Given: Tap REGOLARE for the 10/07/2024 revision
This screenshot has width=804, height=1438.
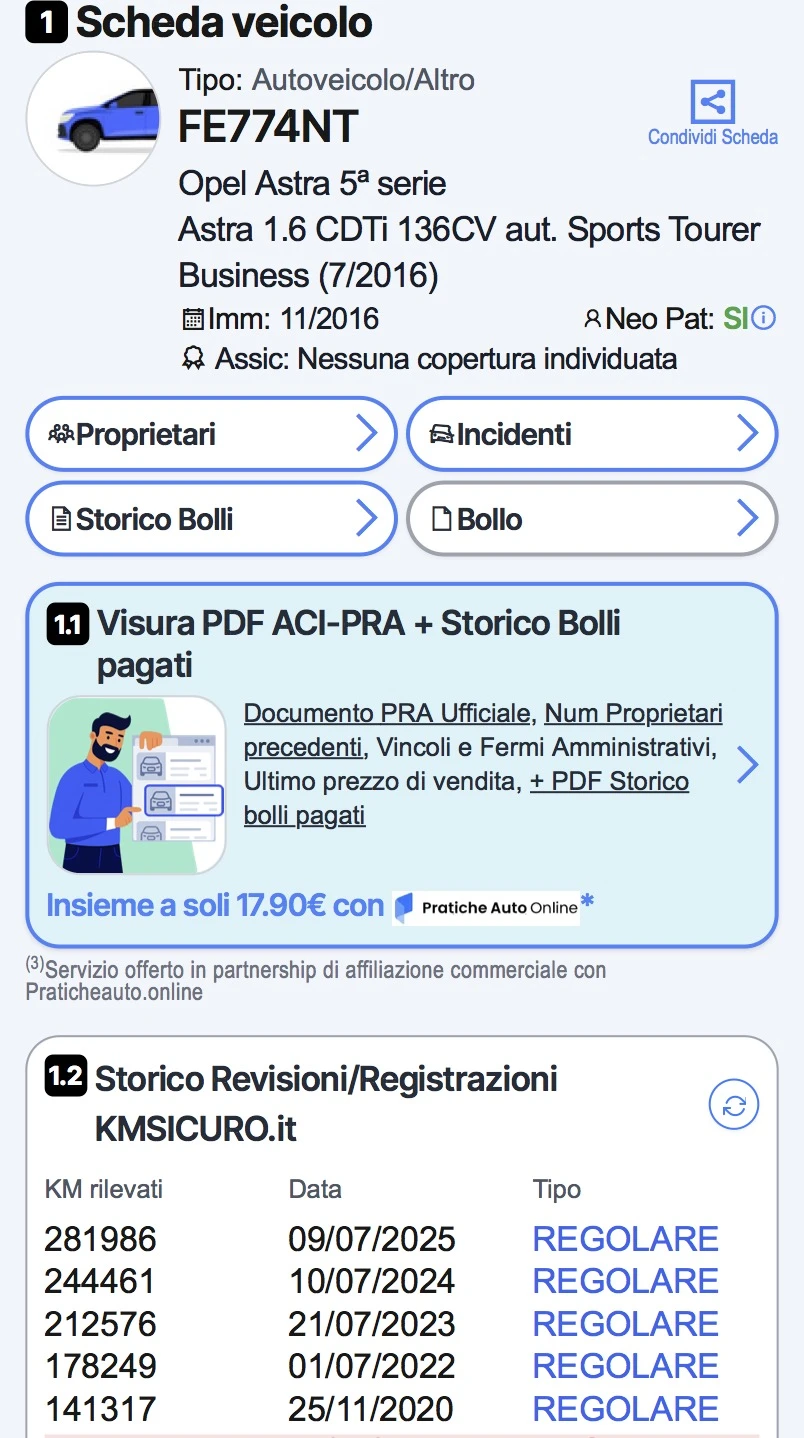Looking at the screenshot, I should 625,1281.
